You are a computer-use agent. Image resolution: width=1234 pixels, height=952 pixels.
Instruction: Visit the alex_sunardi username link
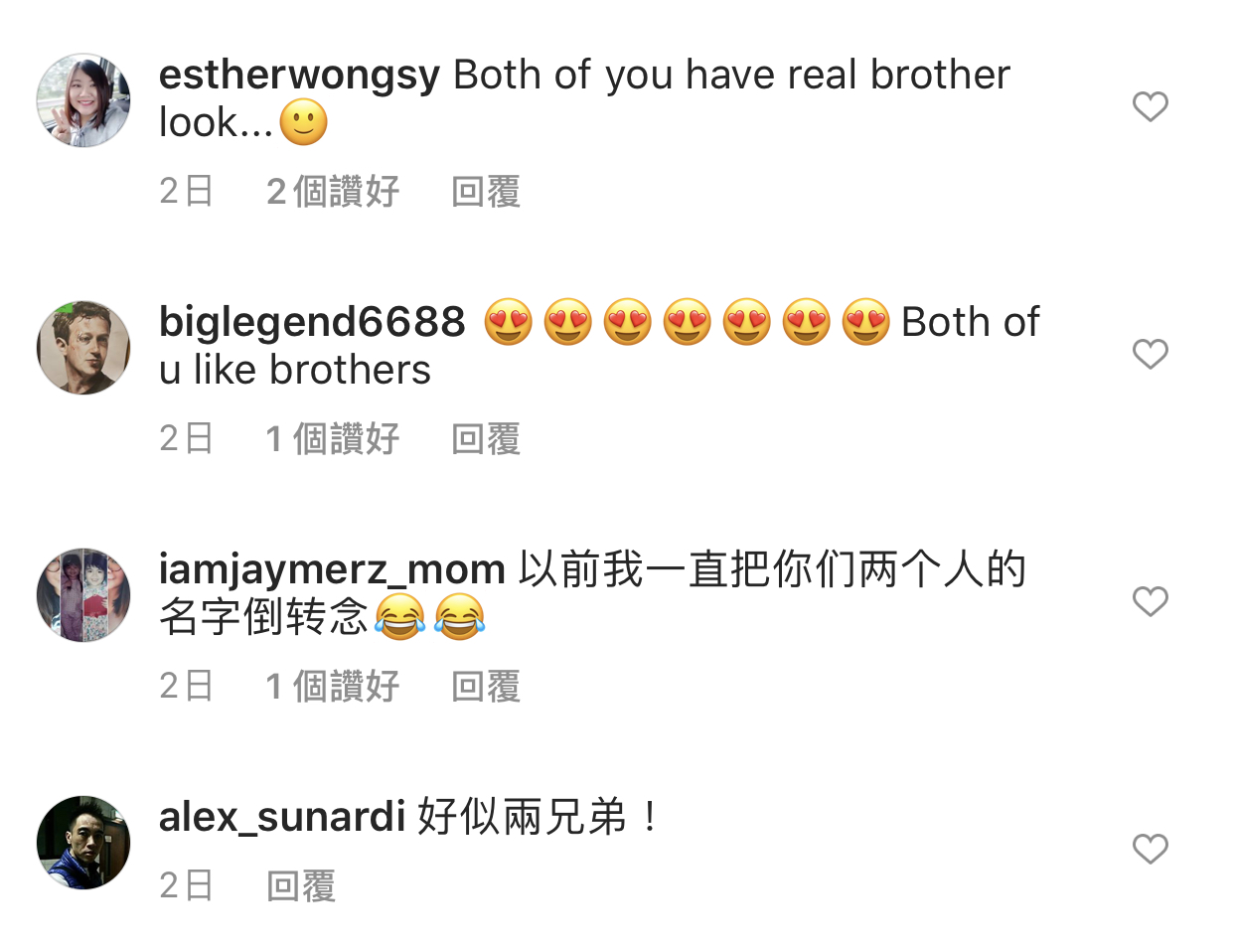[x=282, y=817]
